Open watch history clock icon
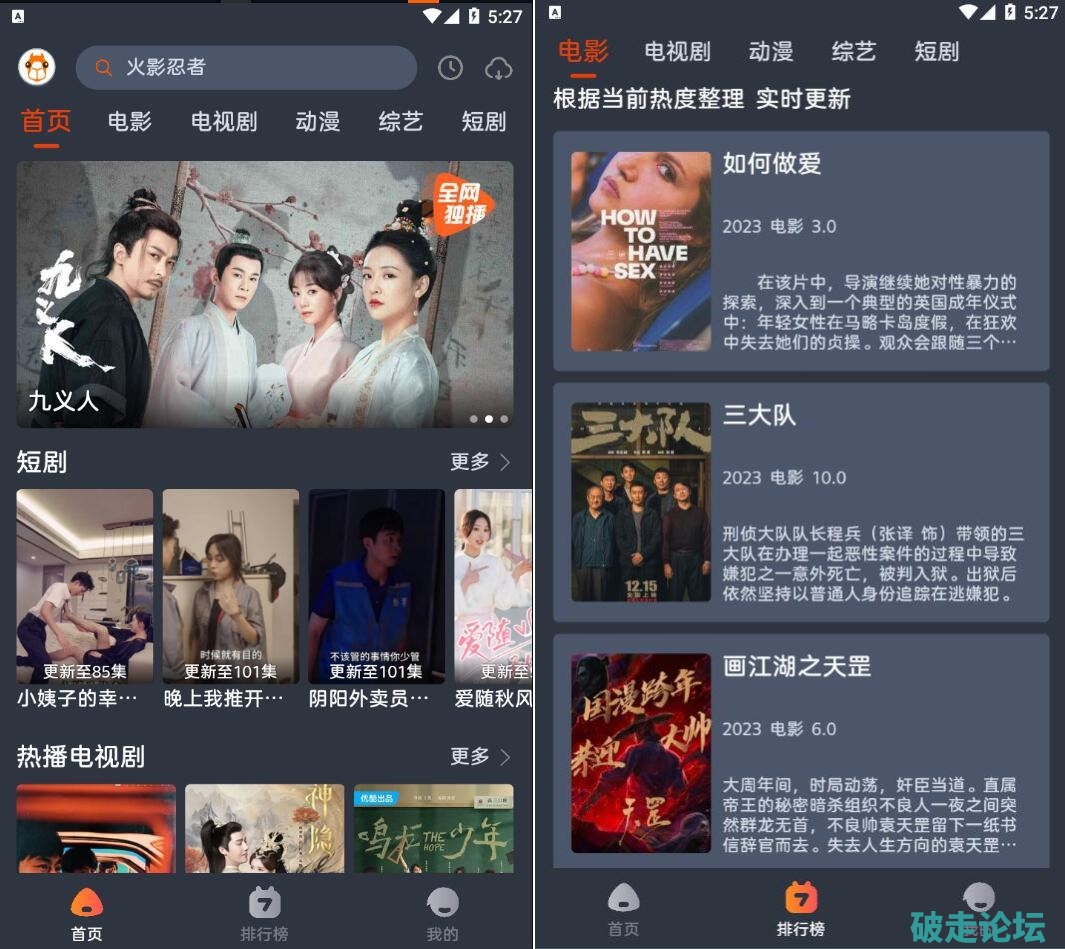Viewport: 1065px width, 949px height. coord(450,68)
